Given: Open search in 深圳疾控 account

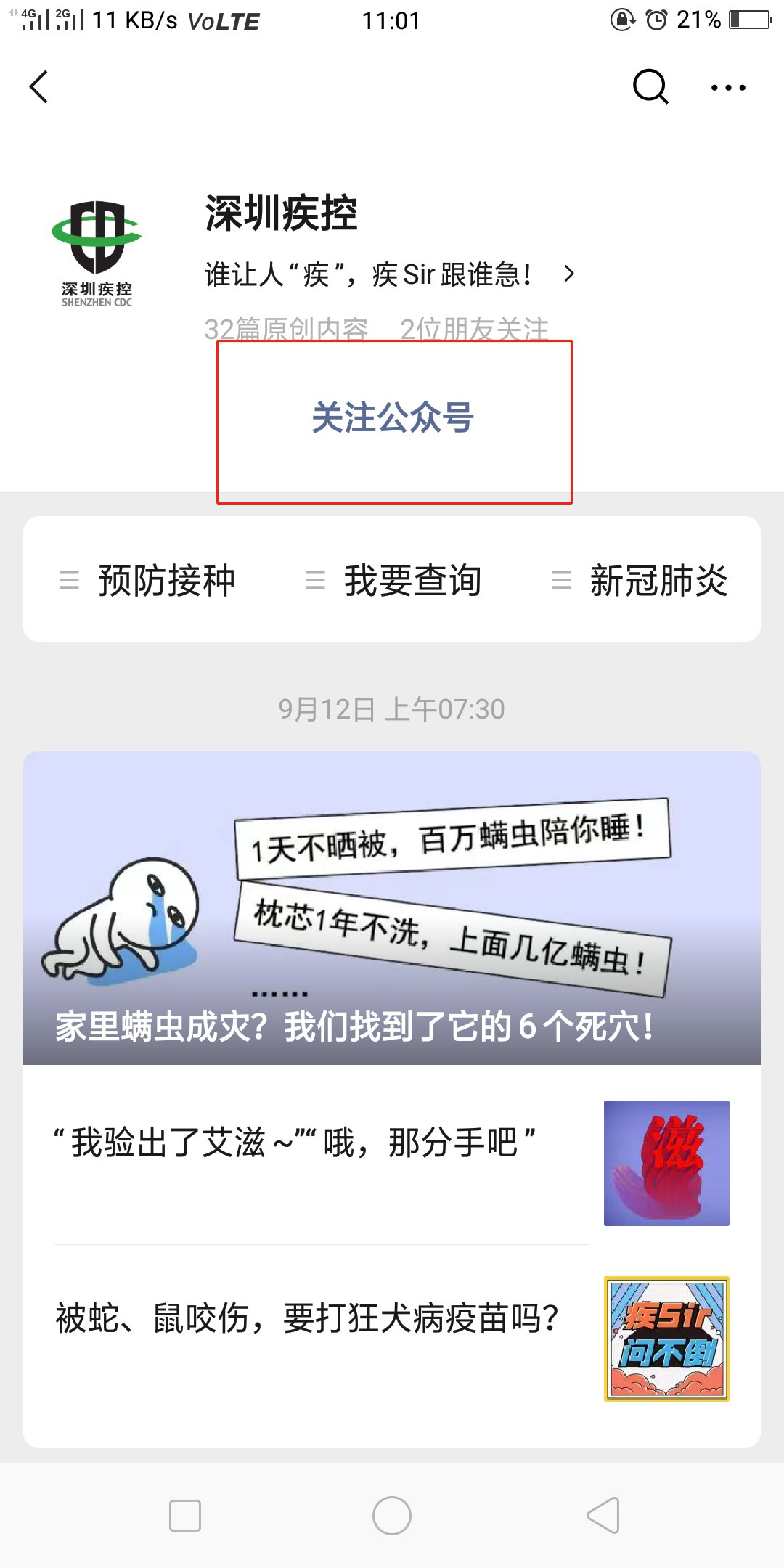Looking at the screenshot, I should point(650,87).
